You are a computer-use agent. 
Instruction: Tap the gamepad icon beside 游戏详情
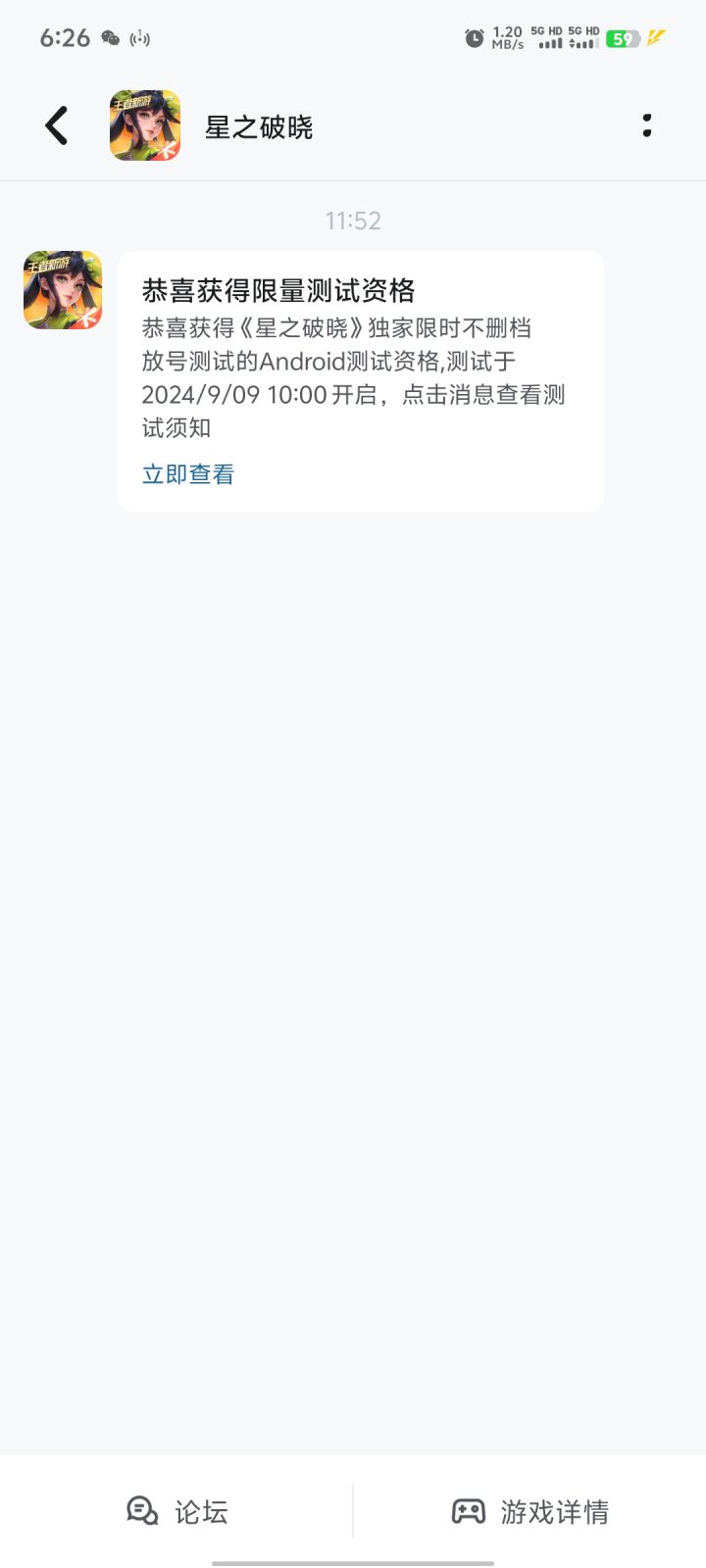click(x=470, y=1512)
